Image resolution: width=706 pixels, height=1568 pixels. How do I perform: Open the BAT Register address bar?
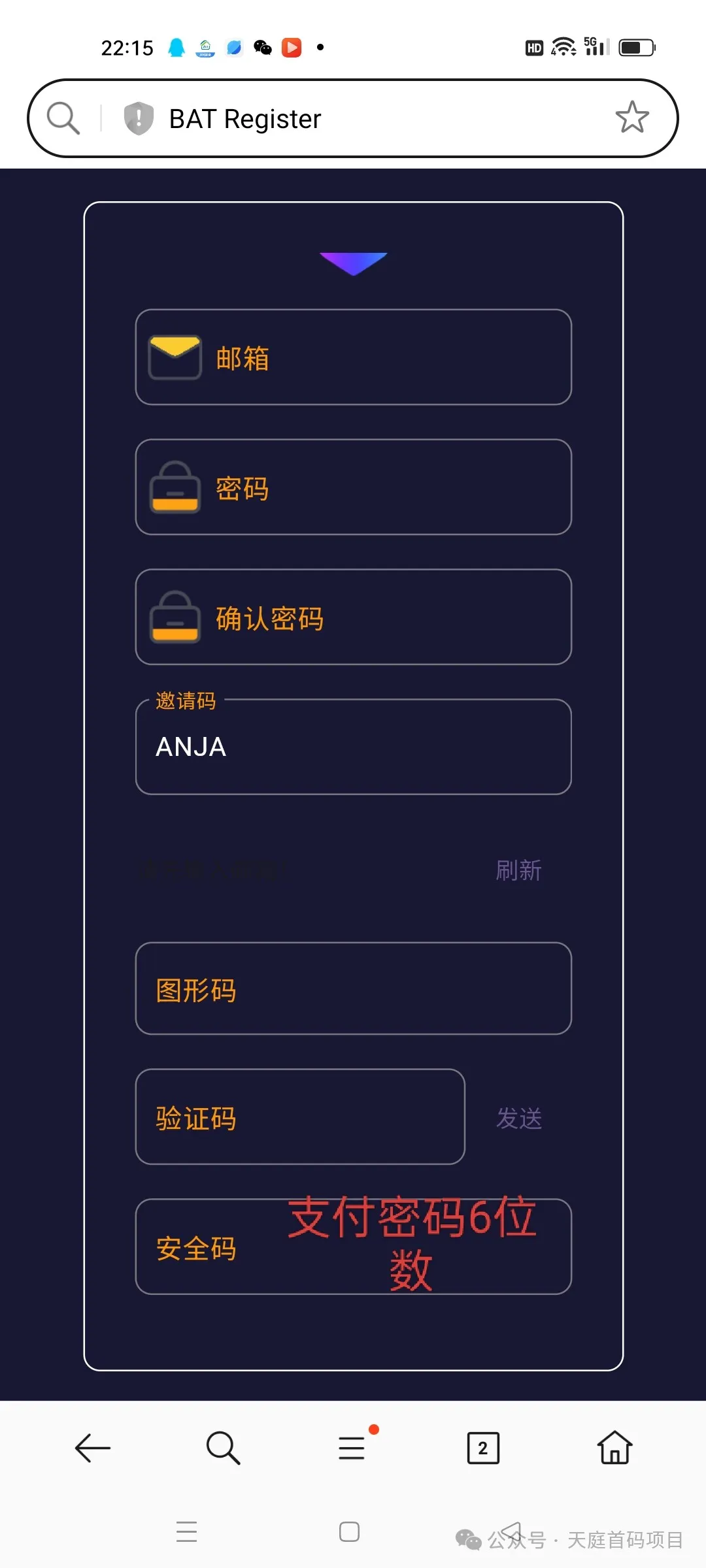(366, 119)
